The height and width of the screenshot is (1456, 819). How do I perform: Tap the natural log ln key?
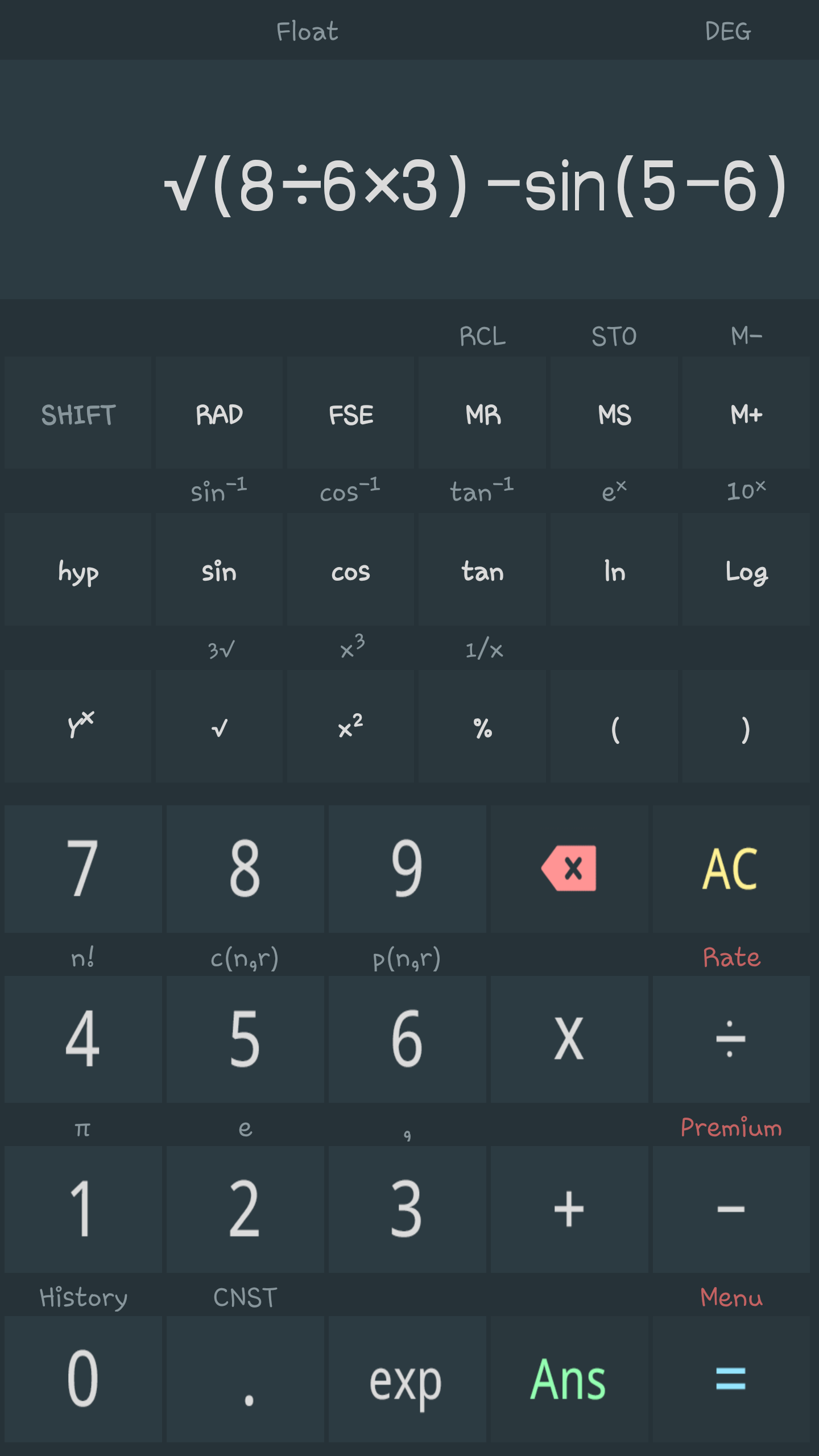click(x=614, y=570)
